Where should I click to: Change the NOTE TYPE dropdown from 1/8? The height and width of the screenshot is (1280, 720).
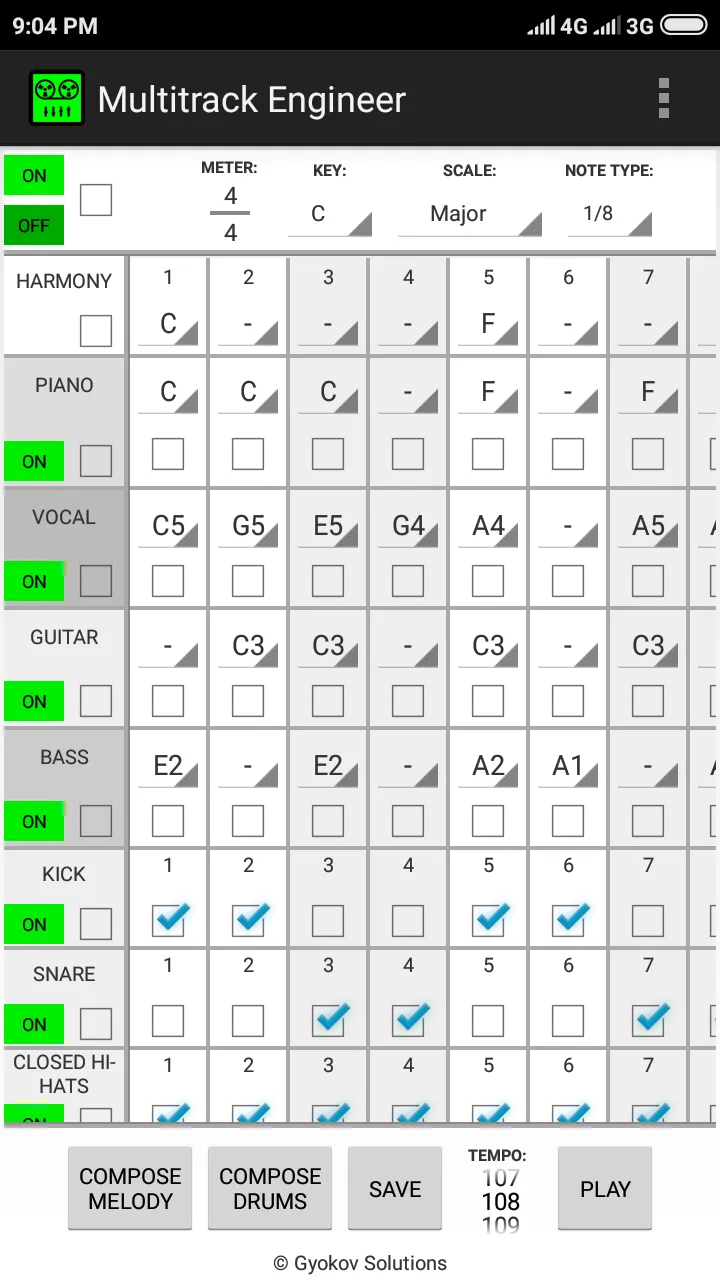coord(610,216)
